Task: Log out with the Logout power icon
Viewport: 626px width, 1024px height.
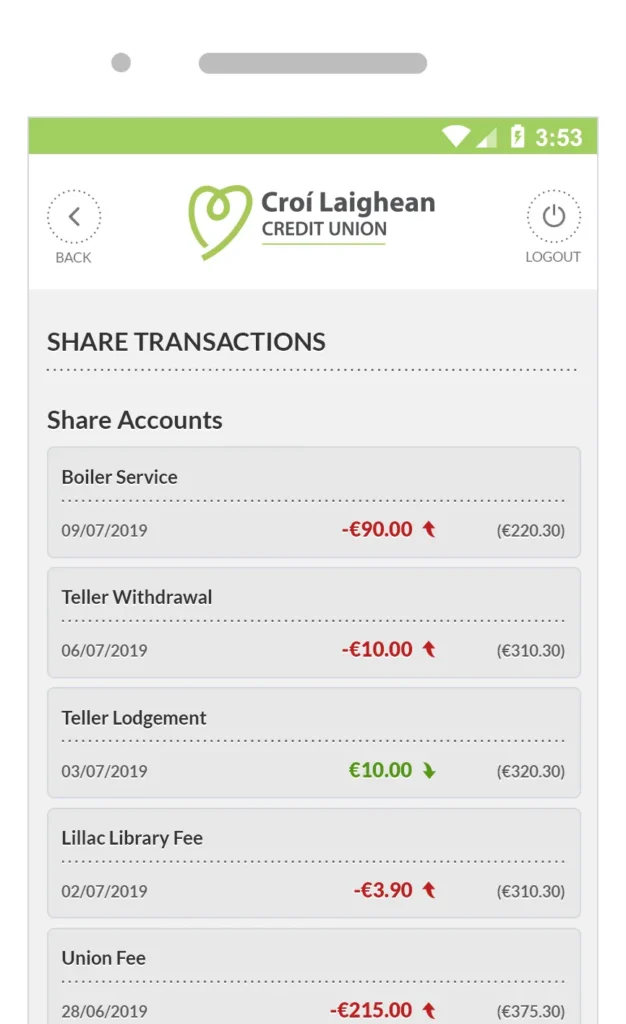Action: tap(553, 217)
